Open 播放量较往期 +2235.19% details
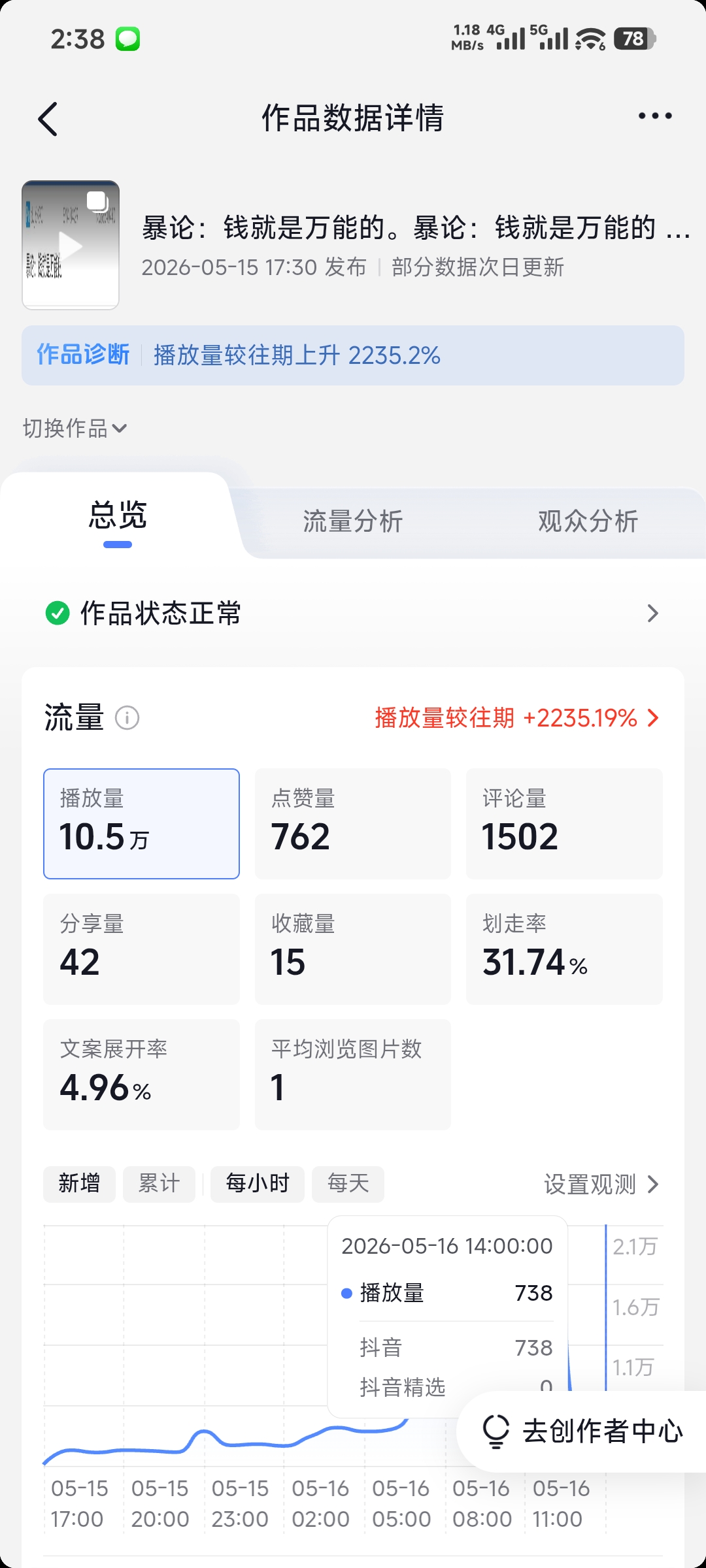The image size is (706, 1568). pyautogui.click(x=517, y=718)
